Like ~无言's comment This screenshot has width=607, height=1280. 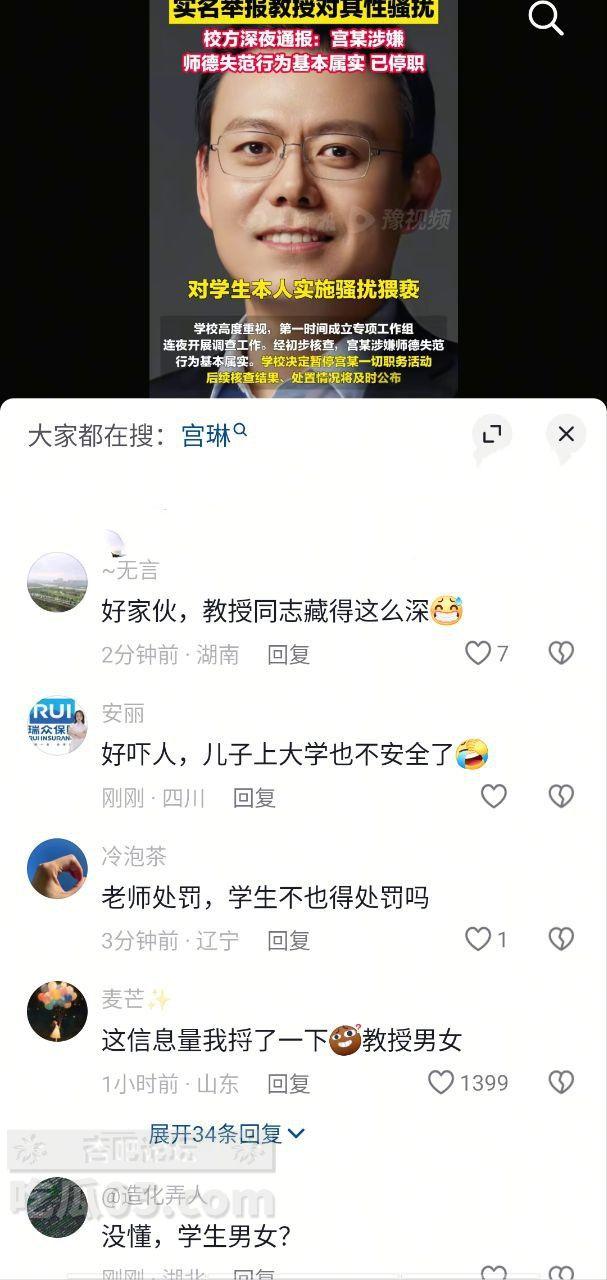point(479,654)
